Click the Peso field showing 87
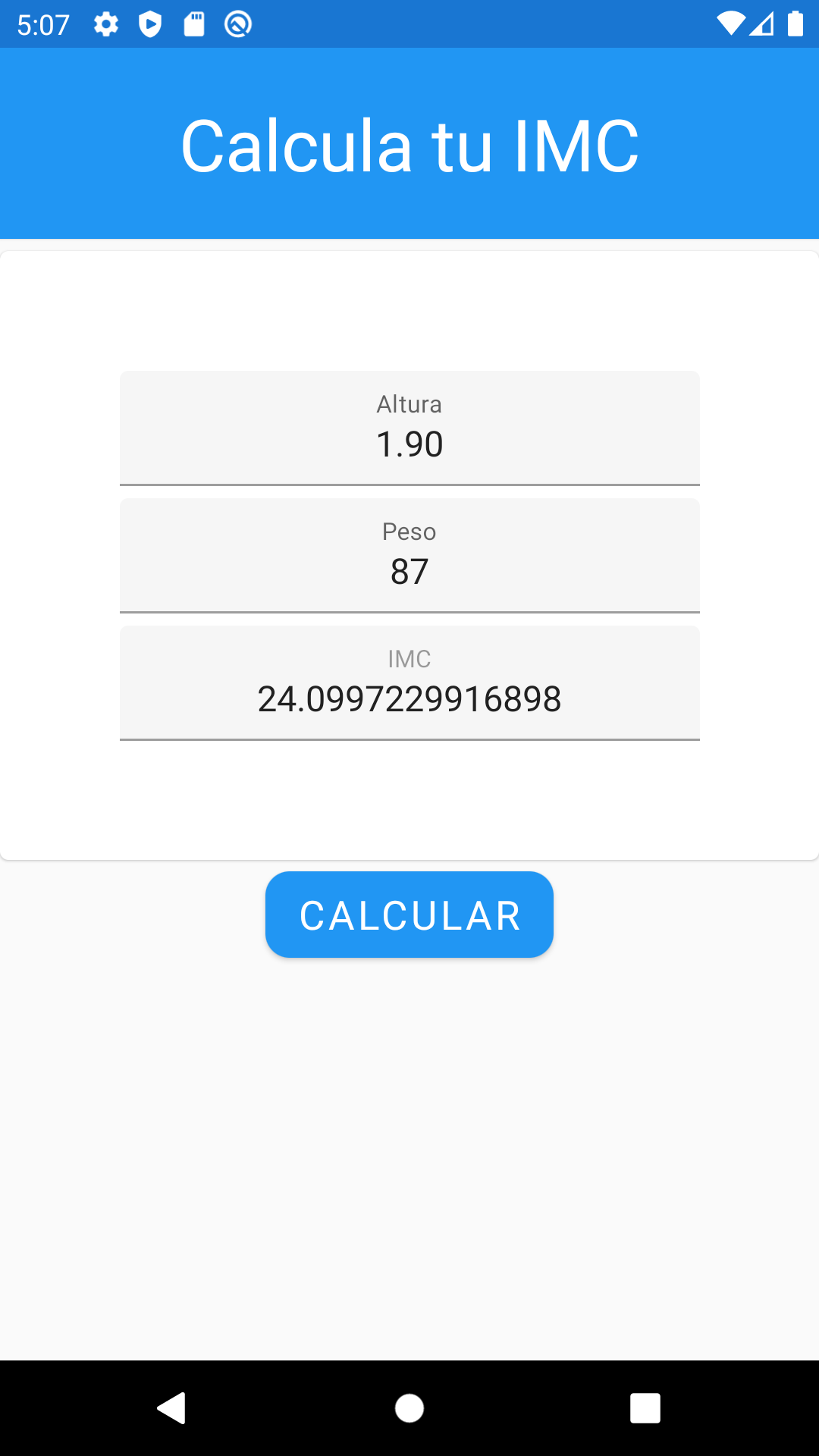 (409, 572)
